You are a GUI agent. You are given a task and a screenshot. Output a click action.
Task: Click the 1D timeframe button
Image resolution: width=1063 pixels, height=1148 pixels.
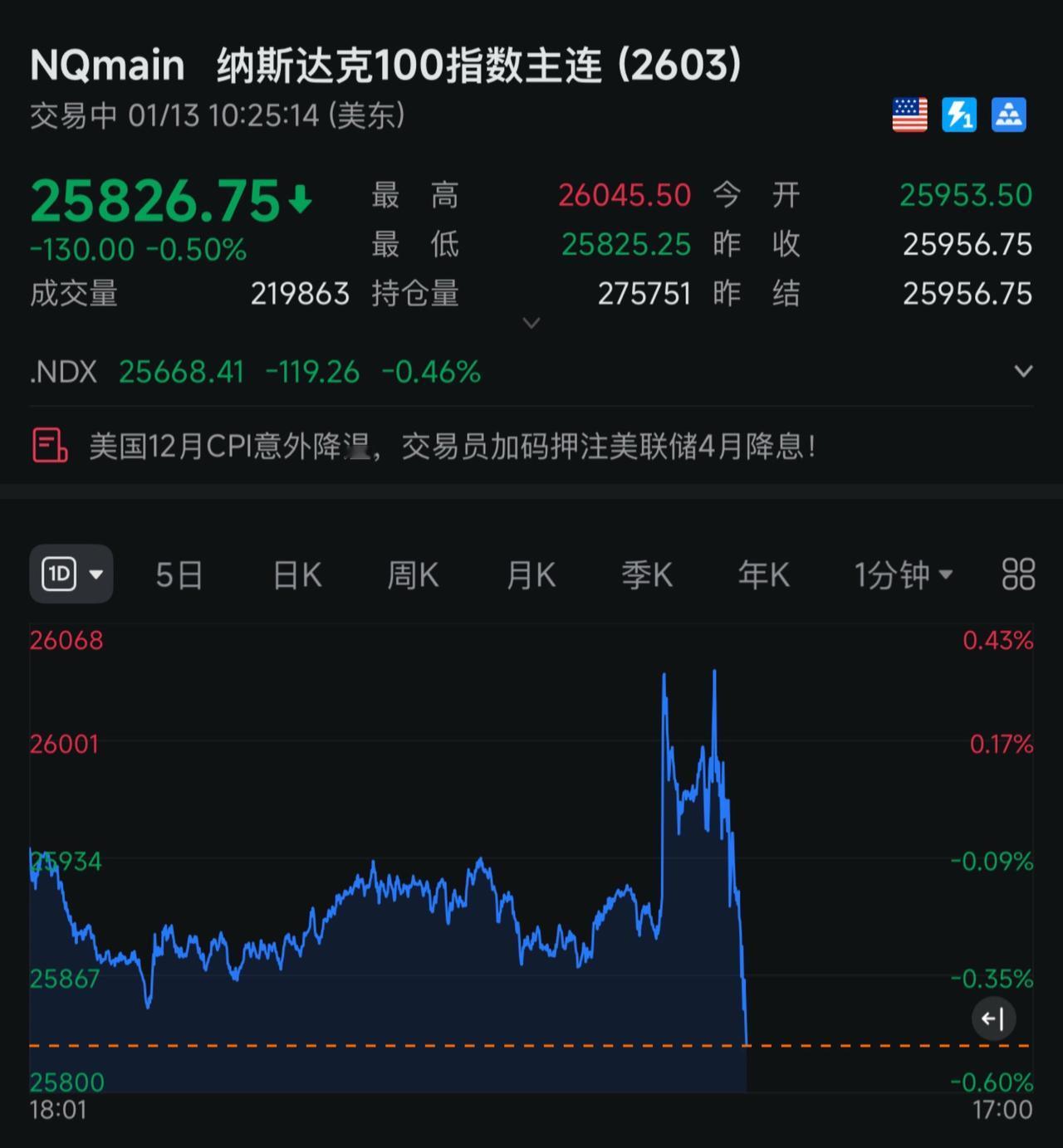click(x=58, y=573)
